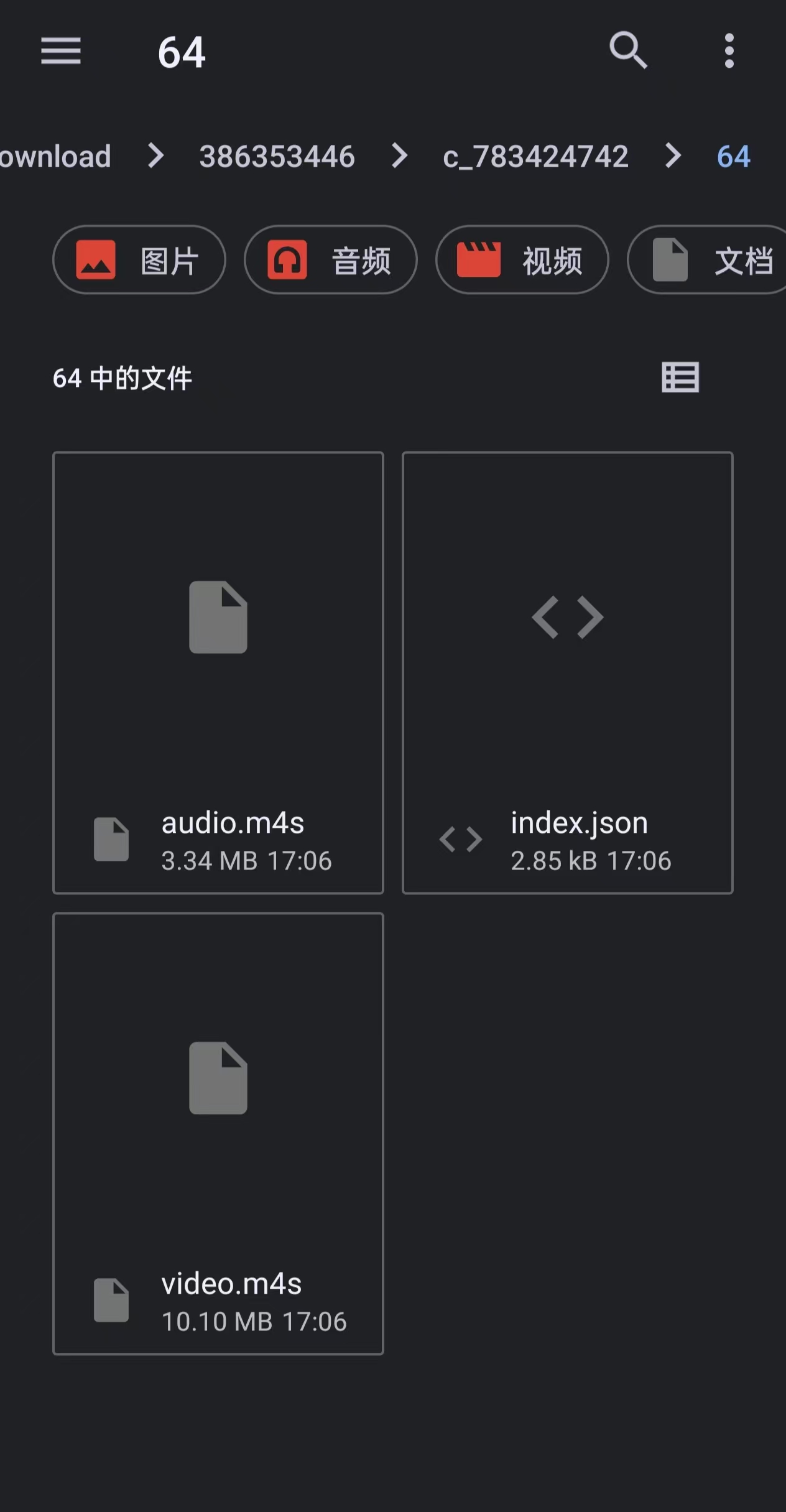The width and height of the screenshot is (786, 1512).
Task: Switch to list view layout
Action: [680, 378]
